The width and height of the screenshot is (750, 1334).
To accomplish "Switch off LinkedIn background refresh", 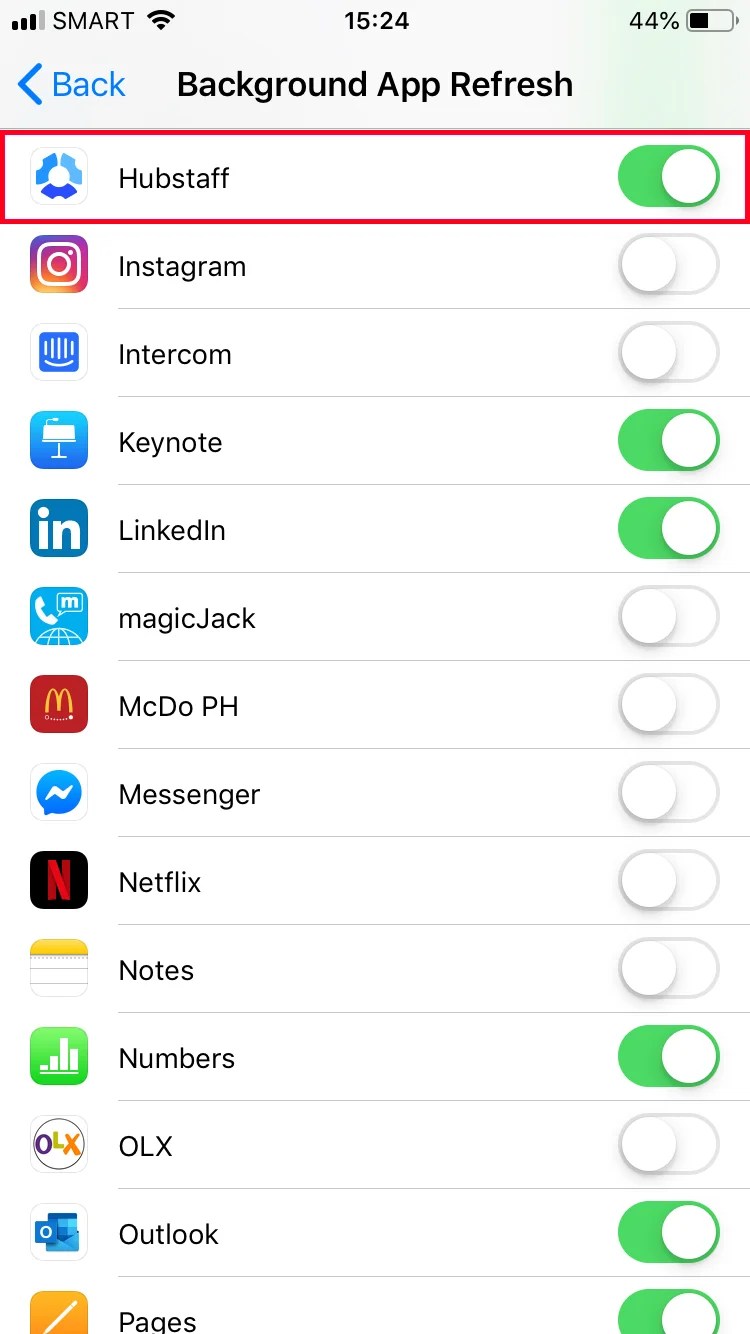I will click(x=668, y=530).
